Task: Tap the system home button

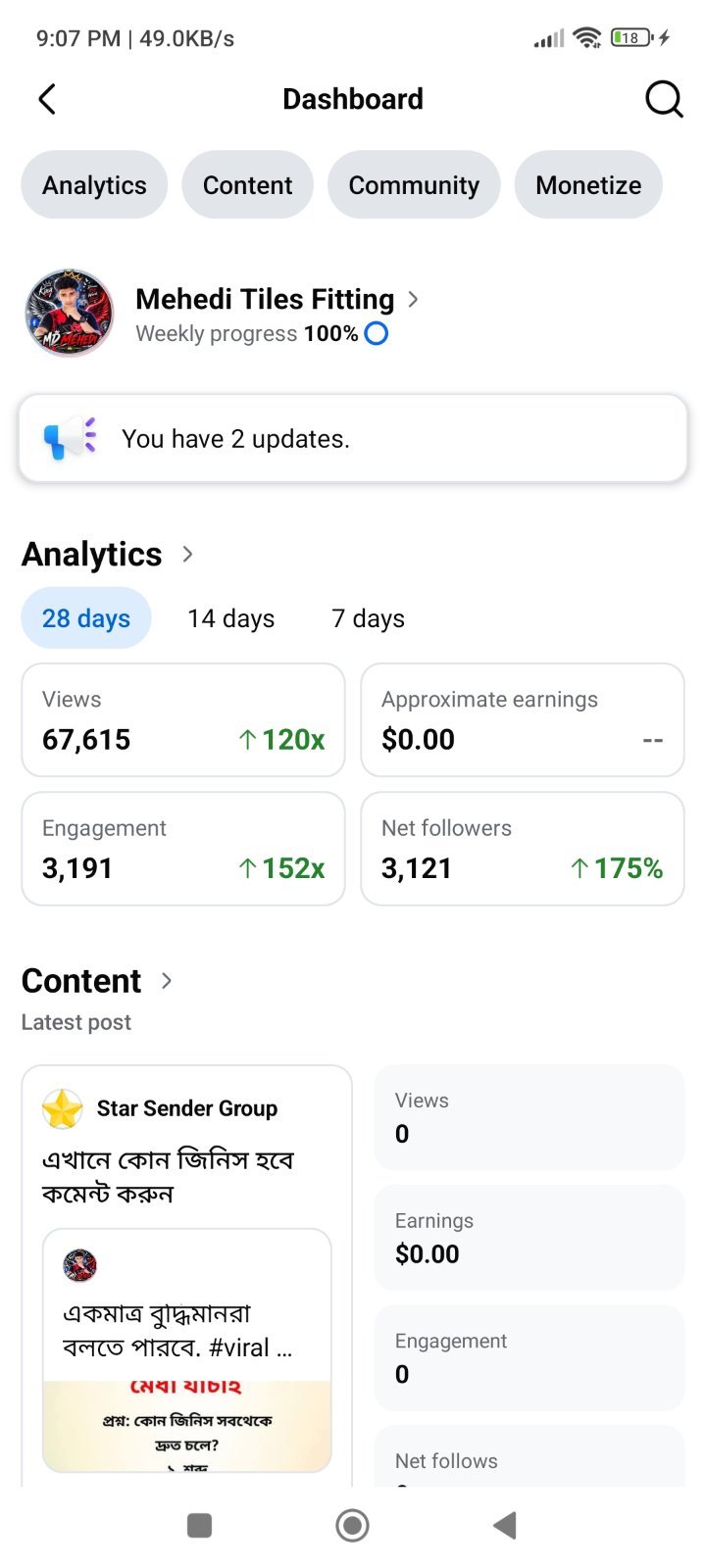Action: (352, 1525)
